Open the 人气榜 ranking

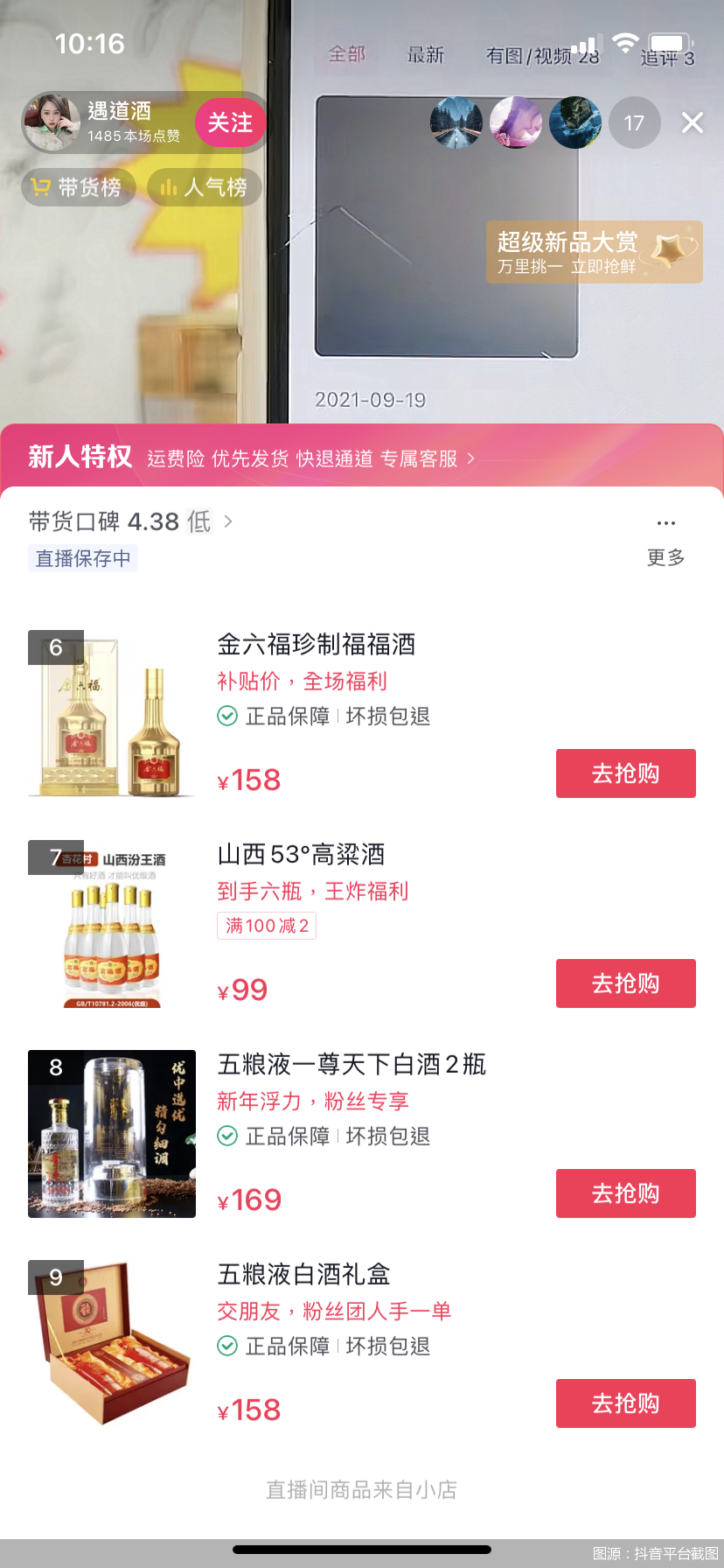click(x=205, y=187)
